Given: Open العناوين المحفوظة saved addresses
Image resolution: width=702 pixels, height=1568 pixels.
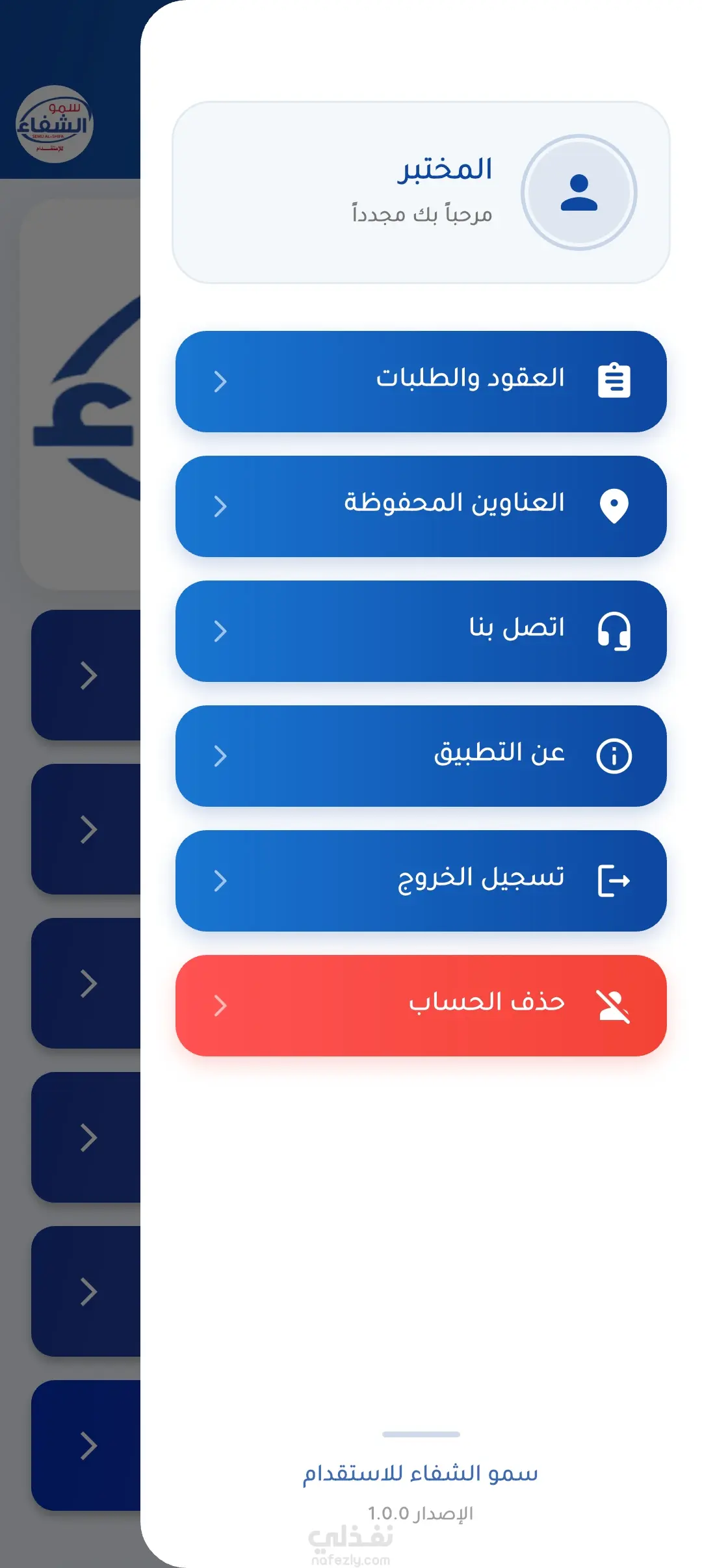Looking at the screenshot, I should click(x=421, y=506).
